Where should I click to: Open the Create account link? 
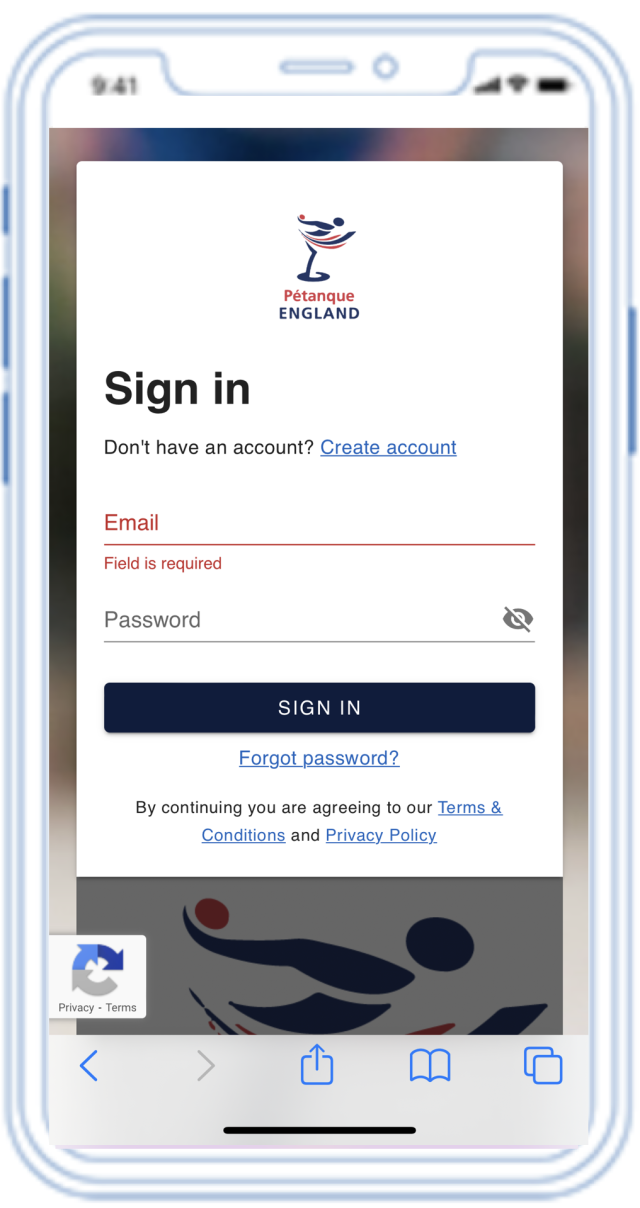(388, 447)
